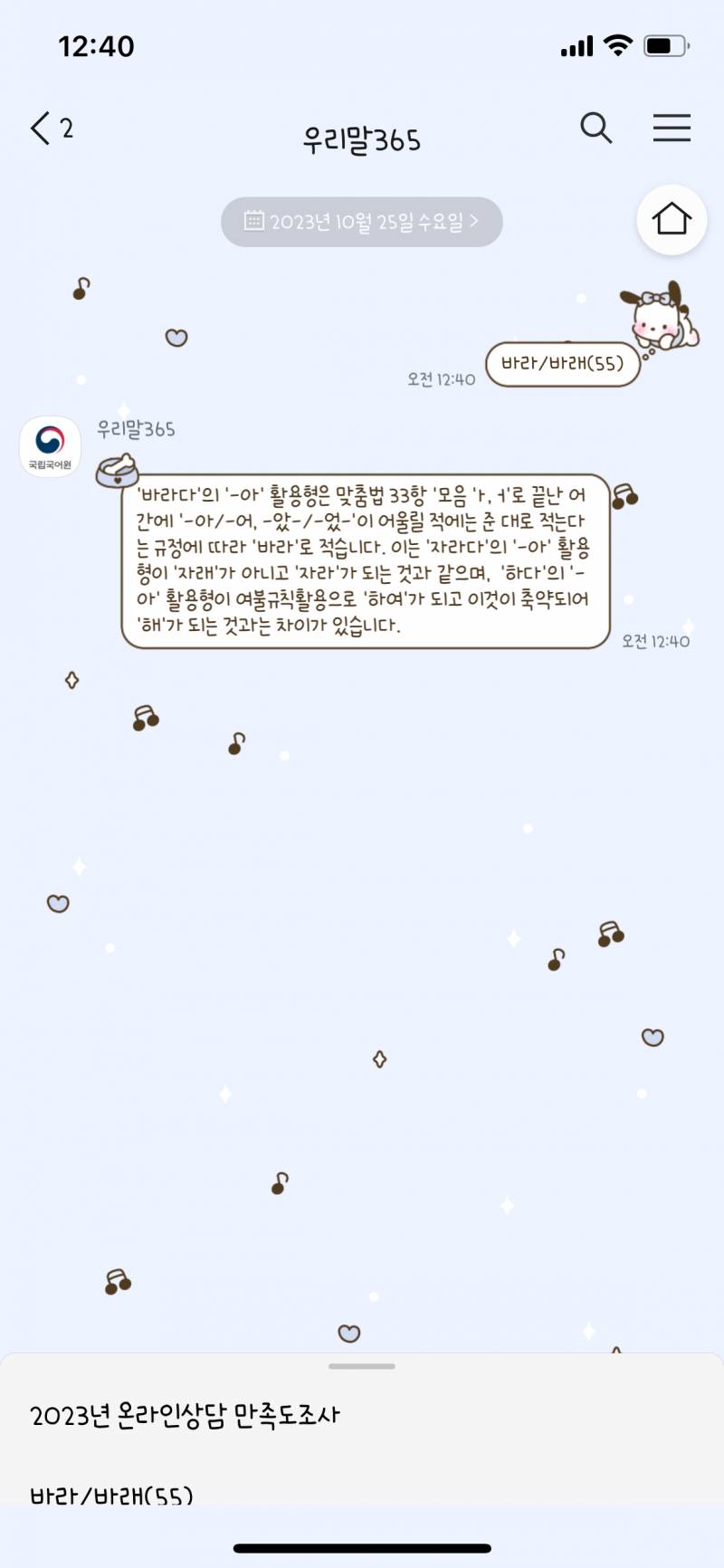Tap the sent message bubble 바라/바래(55)
Viewport: 724px width, 1568px height.
(563, 363)
